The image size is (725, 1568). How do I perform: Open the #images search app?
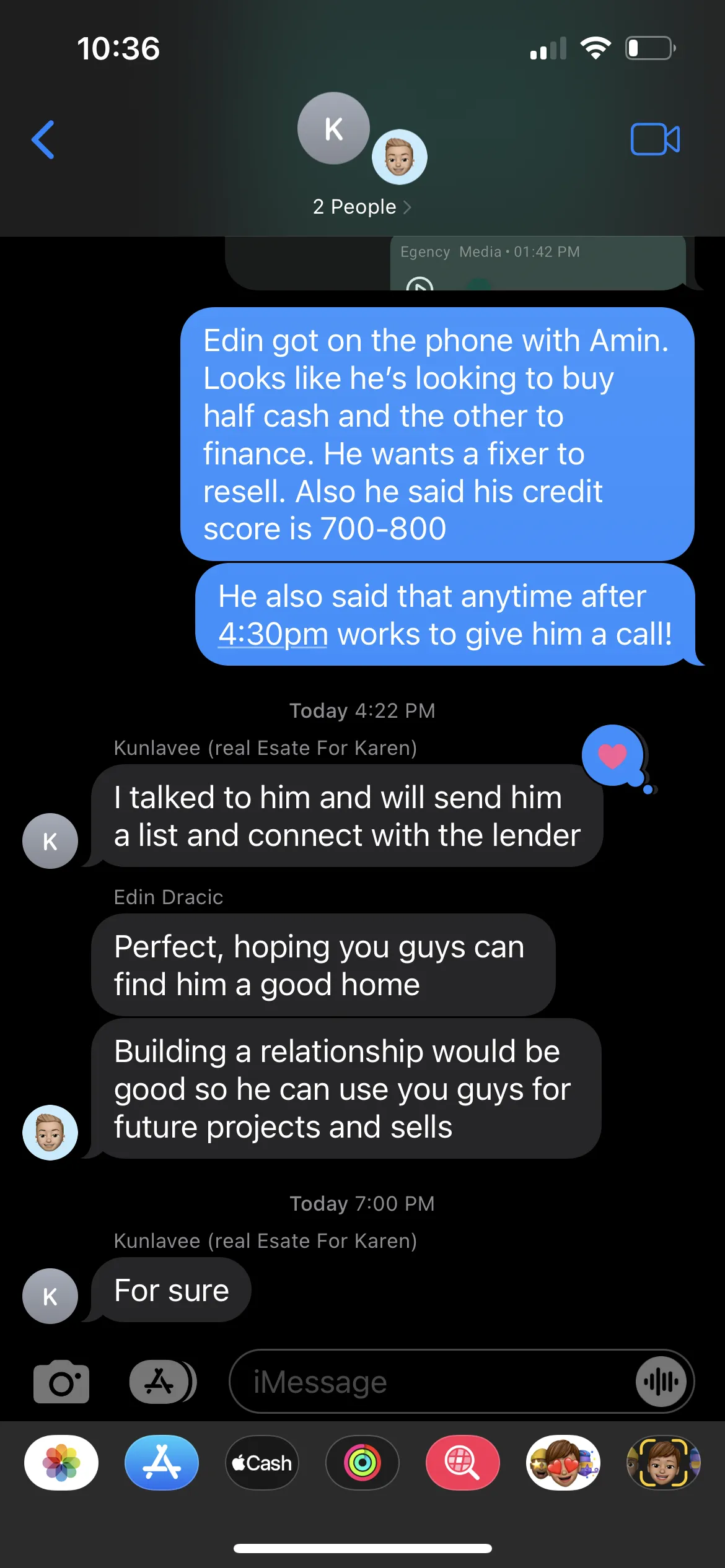463,1463
